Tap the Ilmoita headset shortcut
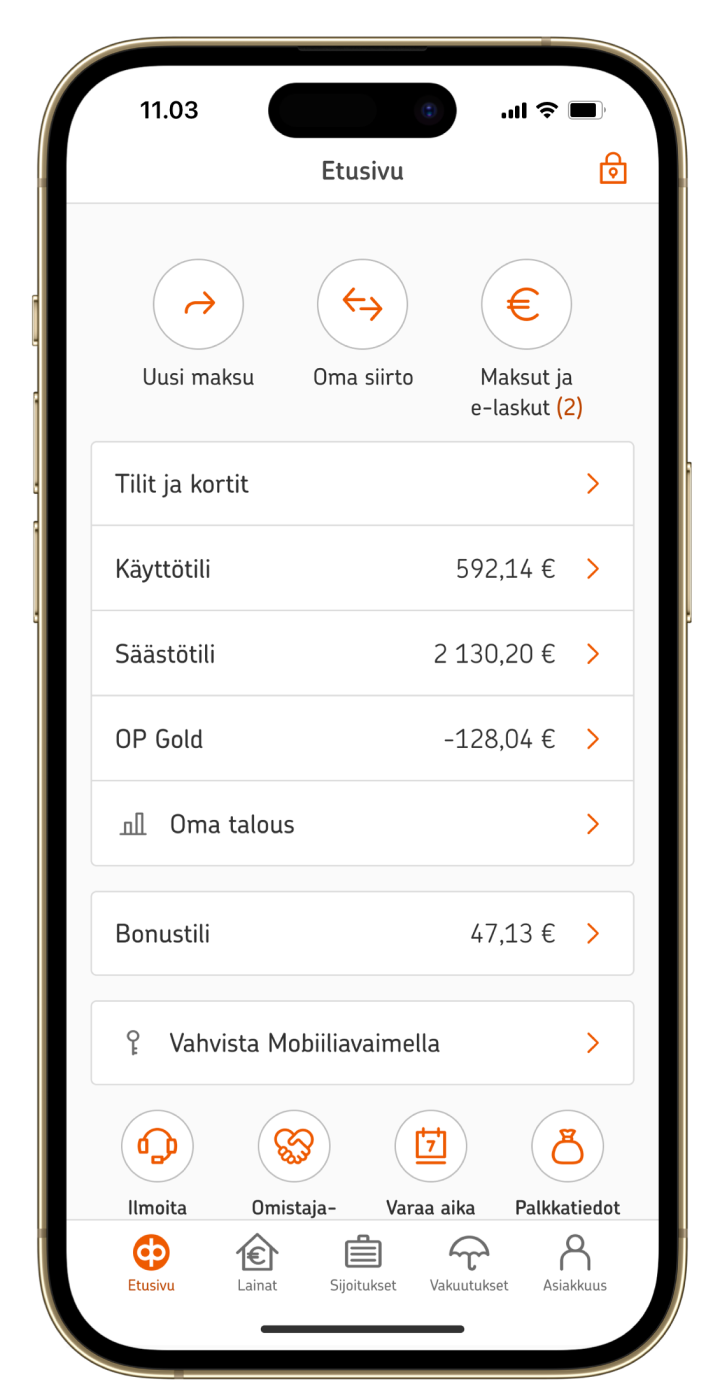This screenshot has height=1391, width=720. click(157, 1146)
